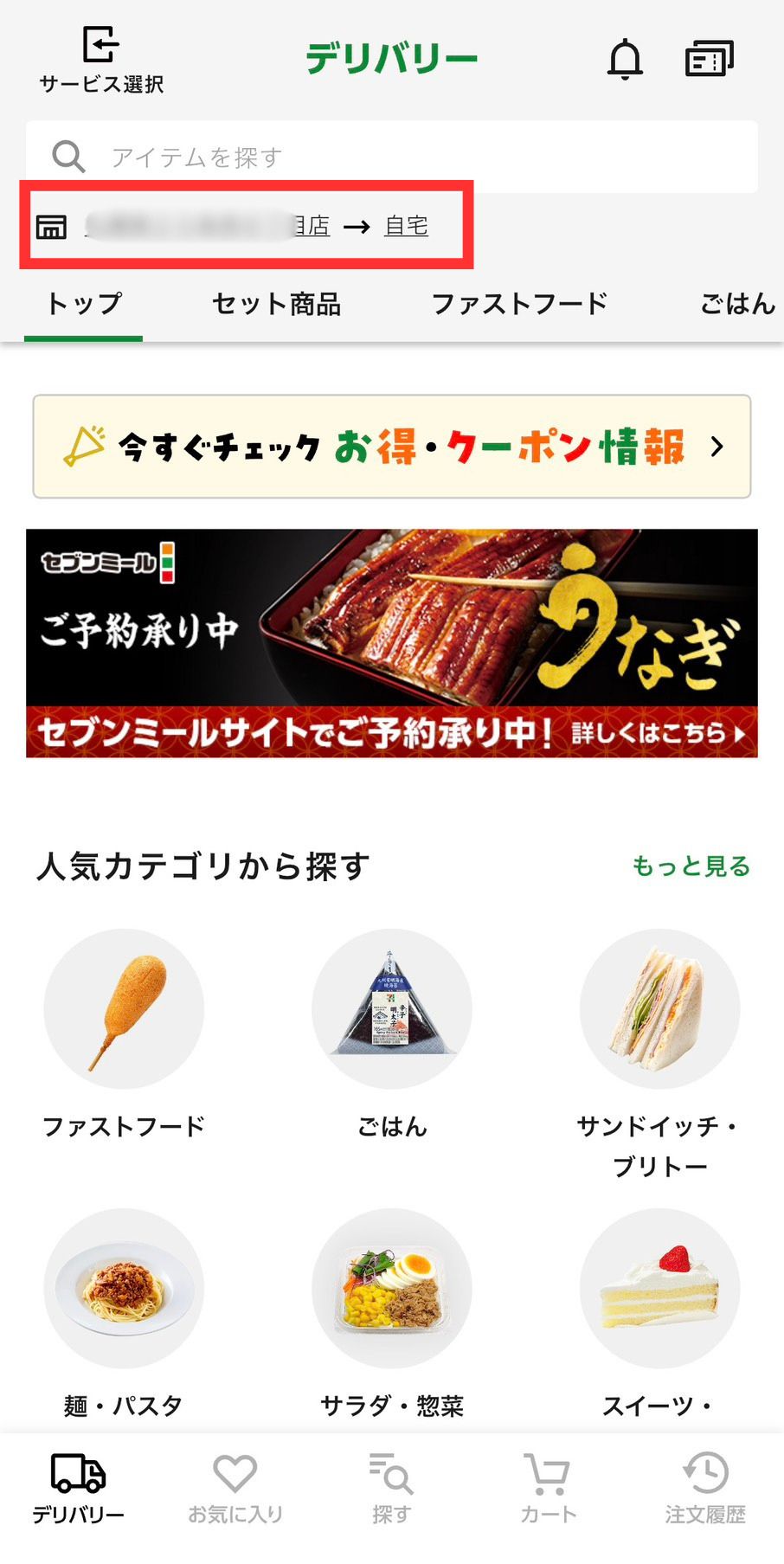Open the うなぎ reservation banner
This screenshot has height=1564, width=784.
[391, 643]
